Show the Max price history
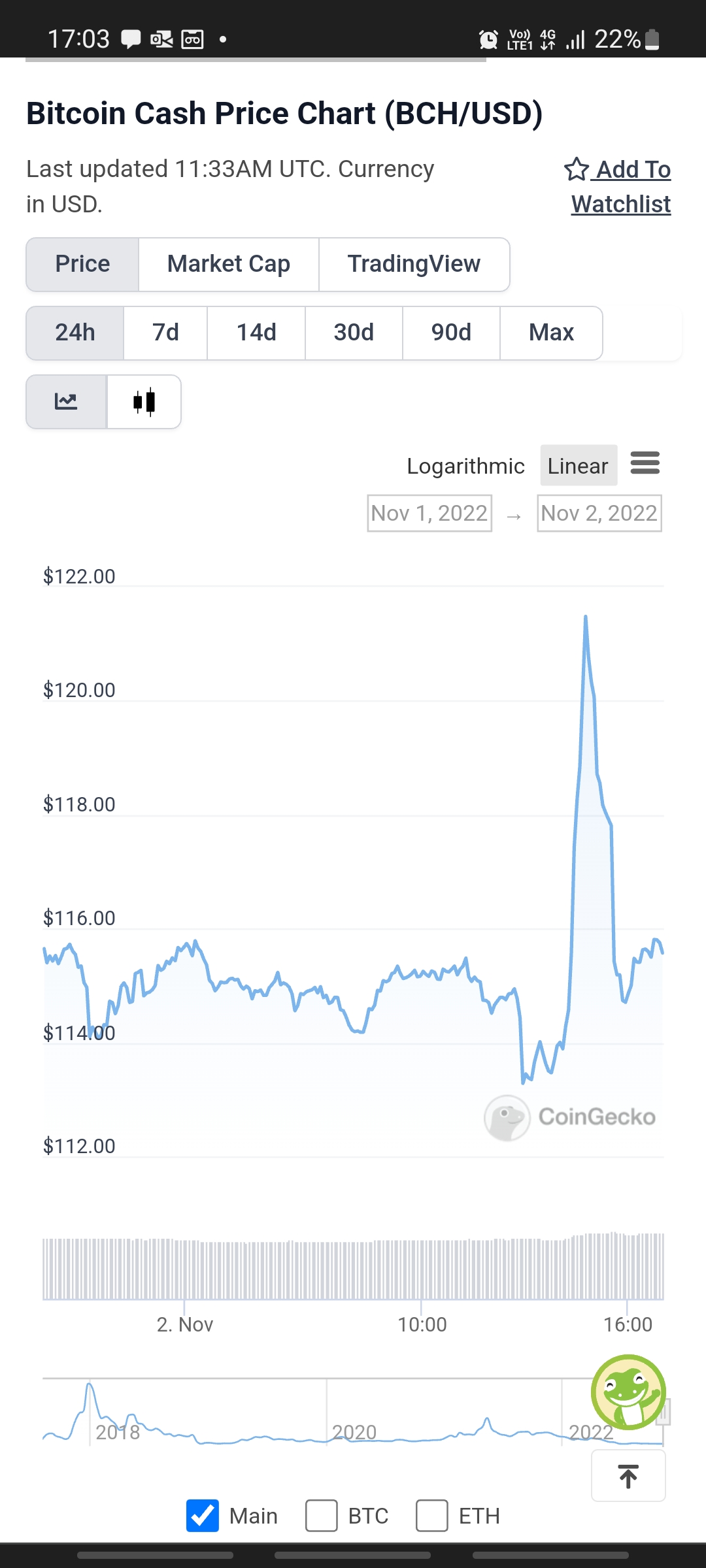 [551, 333]
